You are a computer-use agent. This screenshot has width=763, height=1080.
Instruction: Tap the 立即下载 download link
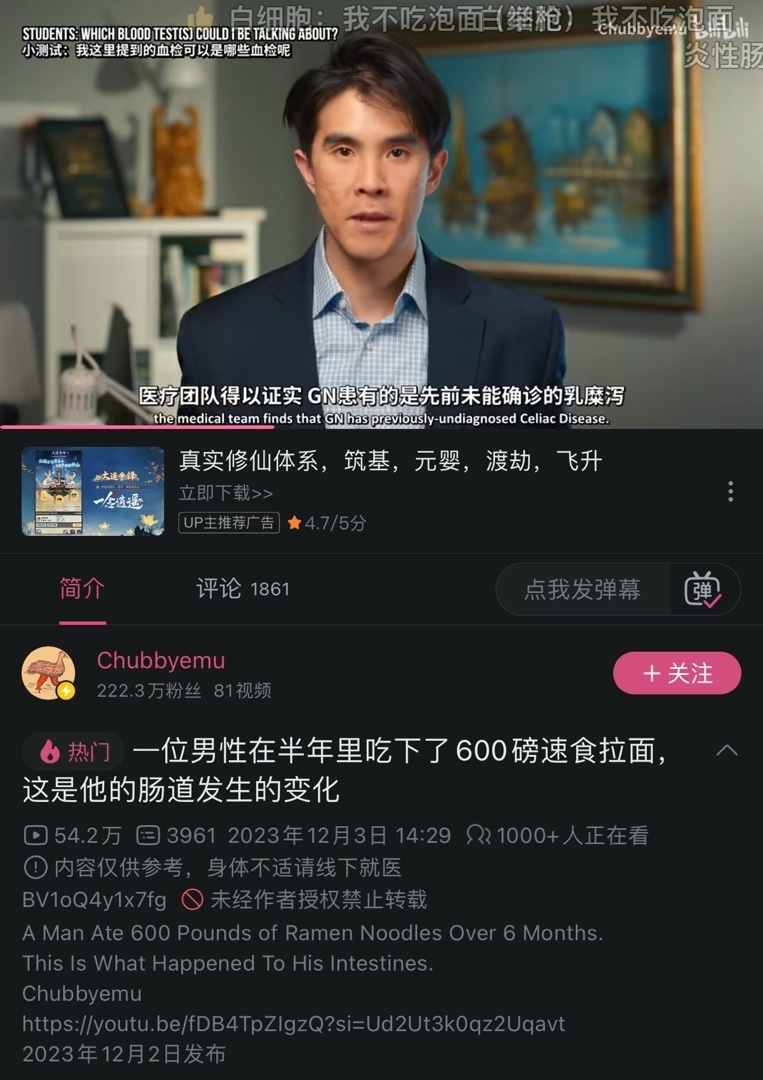226,493
